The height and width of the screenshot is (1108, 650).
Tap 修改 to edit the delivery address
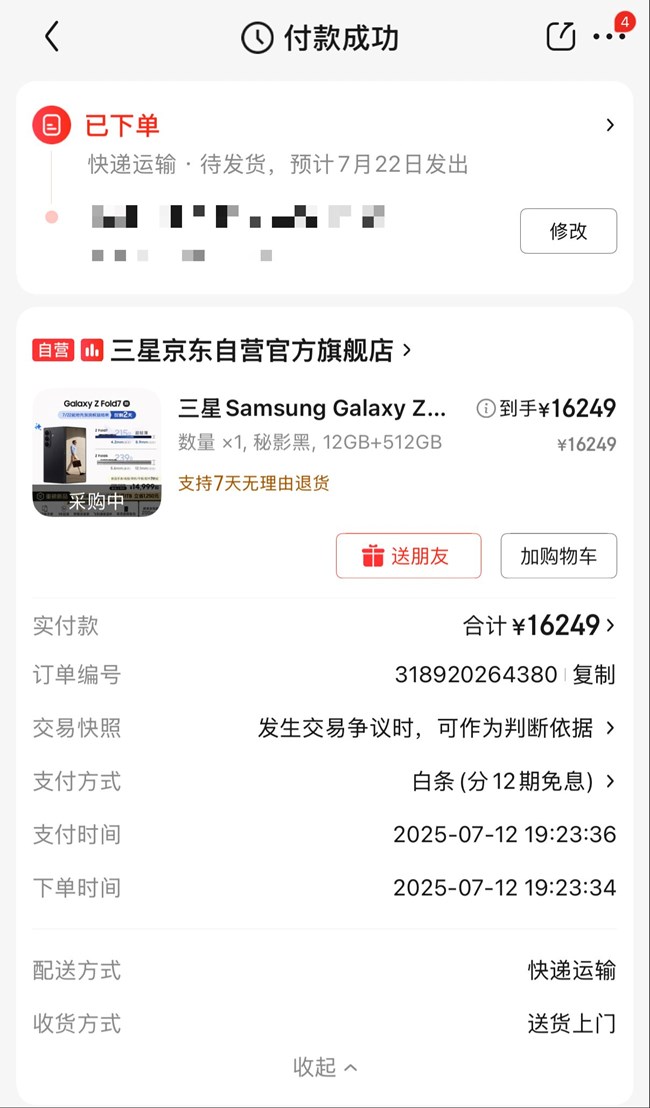click(x=568, y=231)
